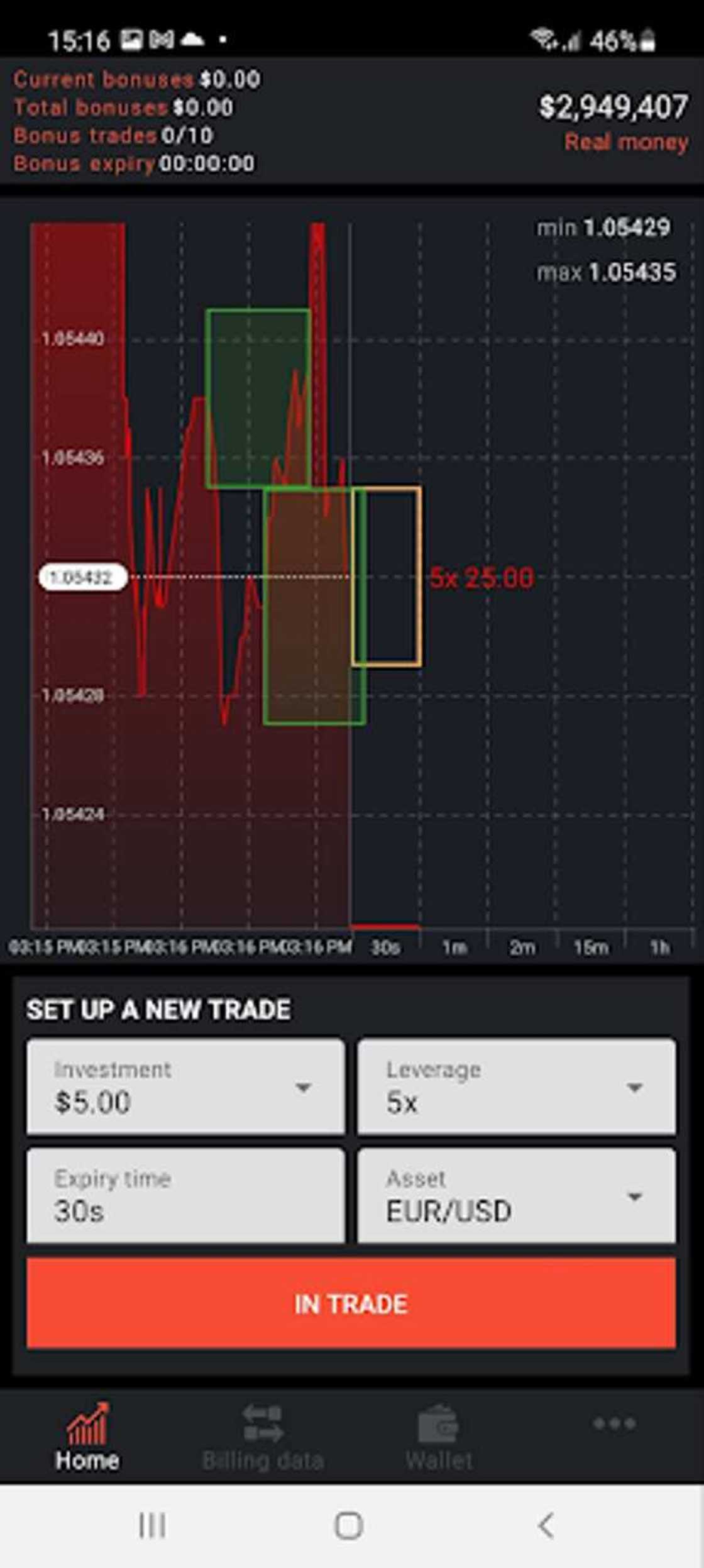This screenshot has width=704, height=1568.
Task: Choose a different Asset than EUR/USD
Action: [x=517, y=1196]
